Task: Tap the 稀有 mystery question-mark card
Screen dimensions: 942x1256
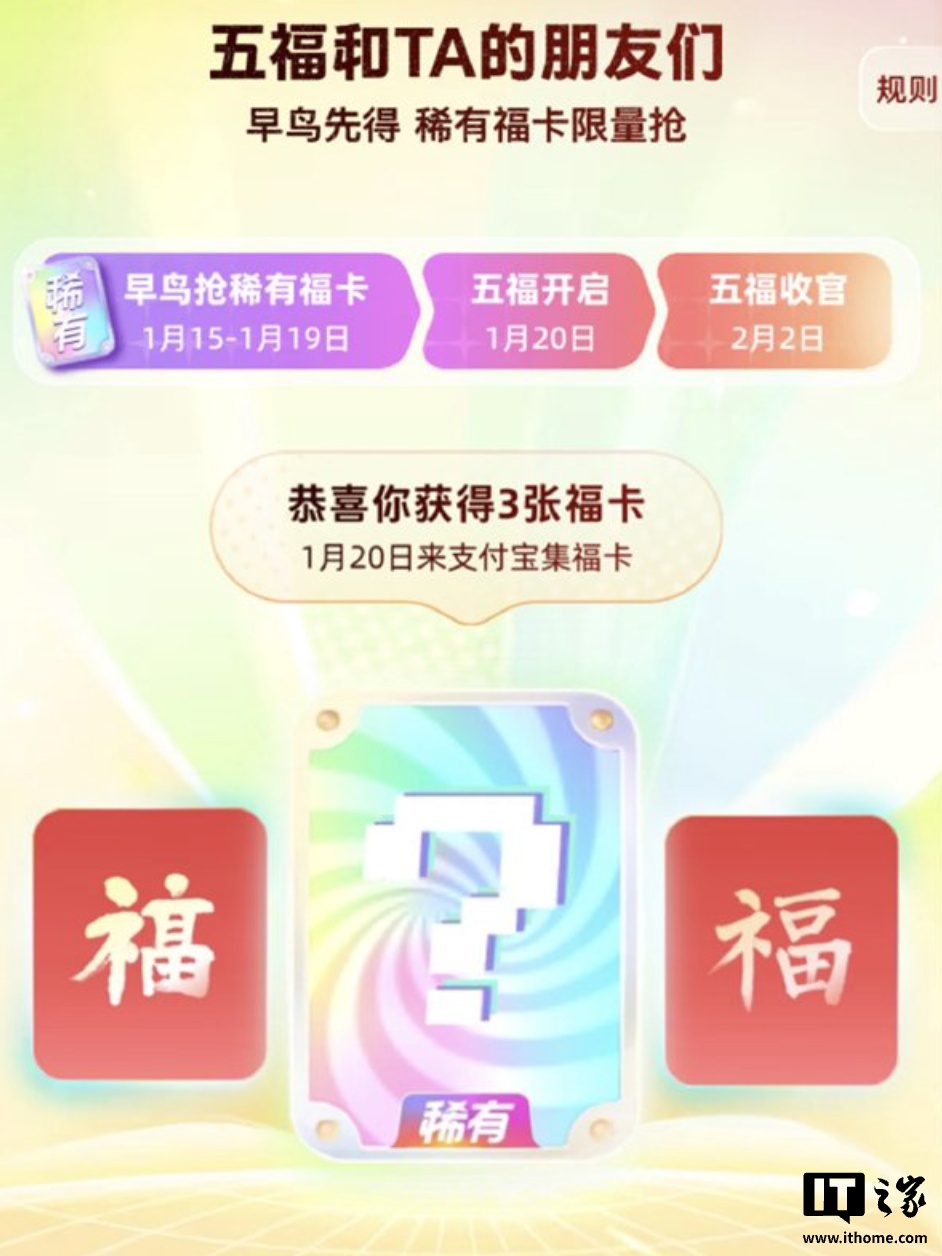Action: click(x=465, y=925)
